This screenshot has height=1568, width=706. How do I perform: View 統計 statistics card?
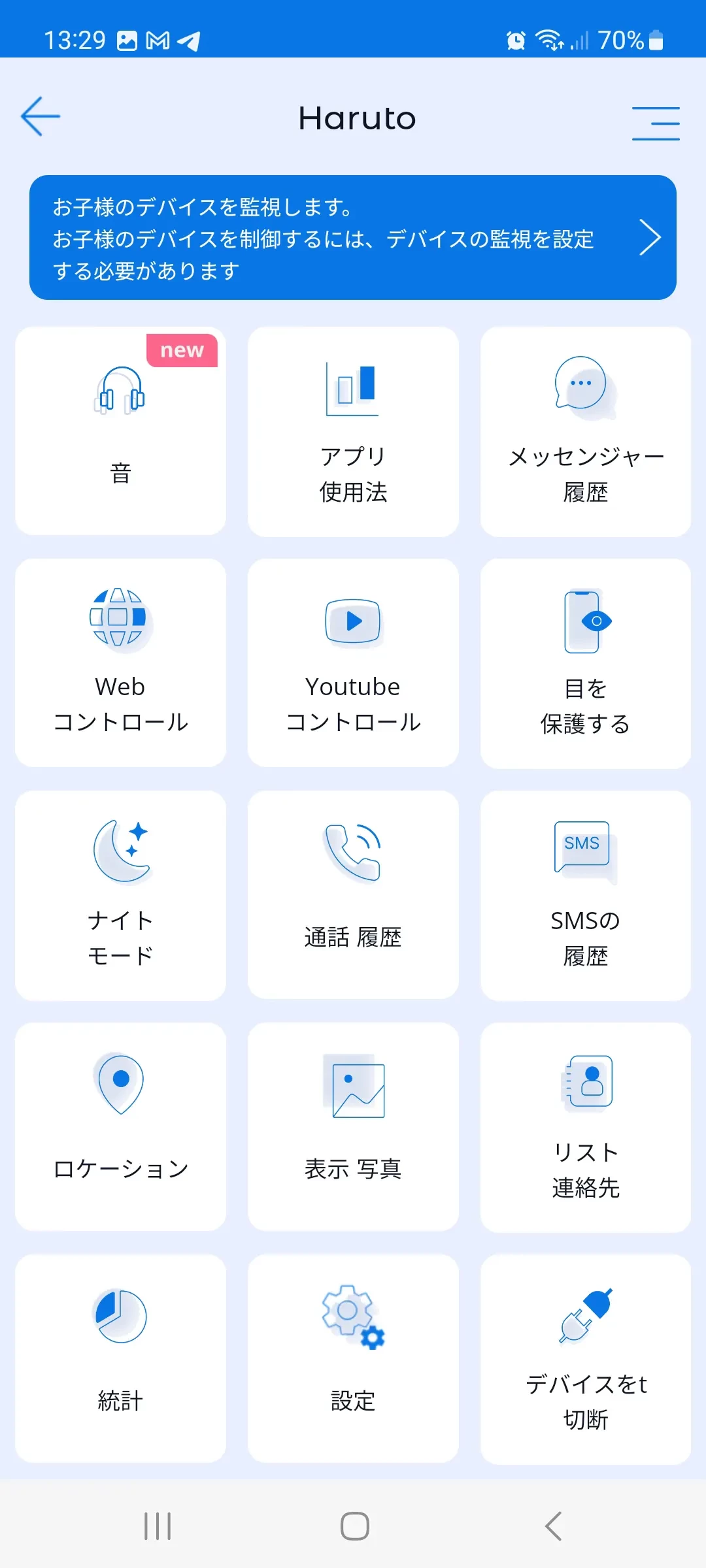coord(120,1358)
